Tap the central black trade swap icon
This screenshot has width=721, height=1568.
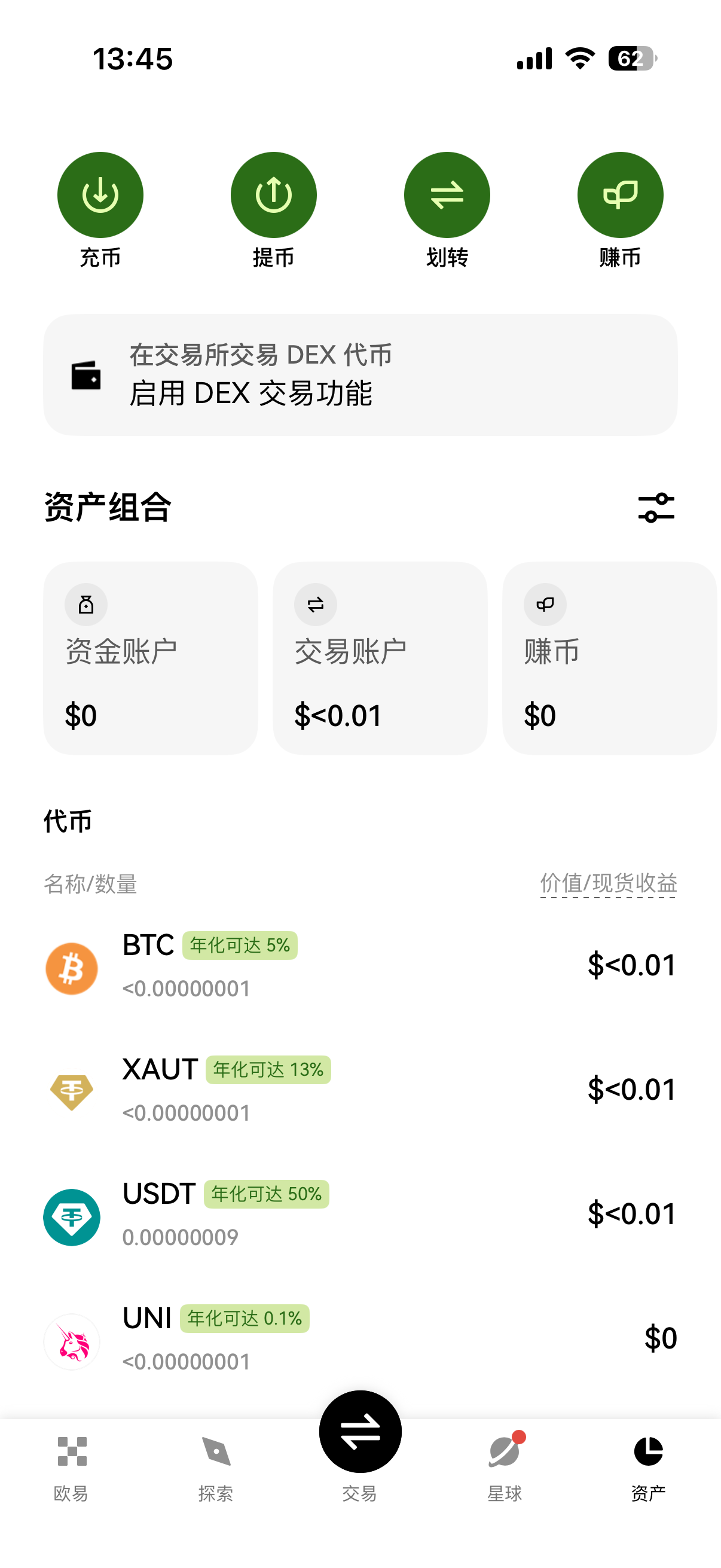tap(360, 1432)
